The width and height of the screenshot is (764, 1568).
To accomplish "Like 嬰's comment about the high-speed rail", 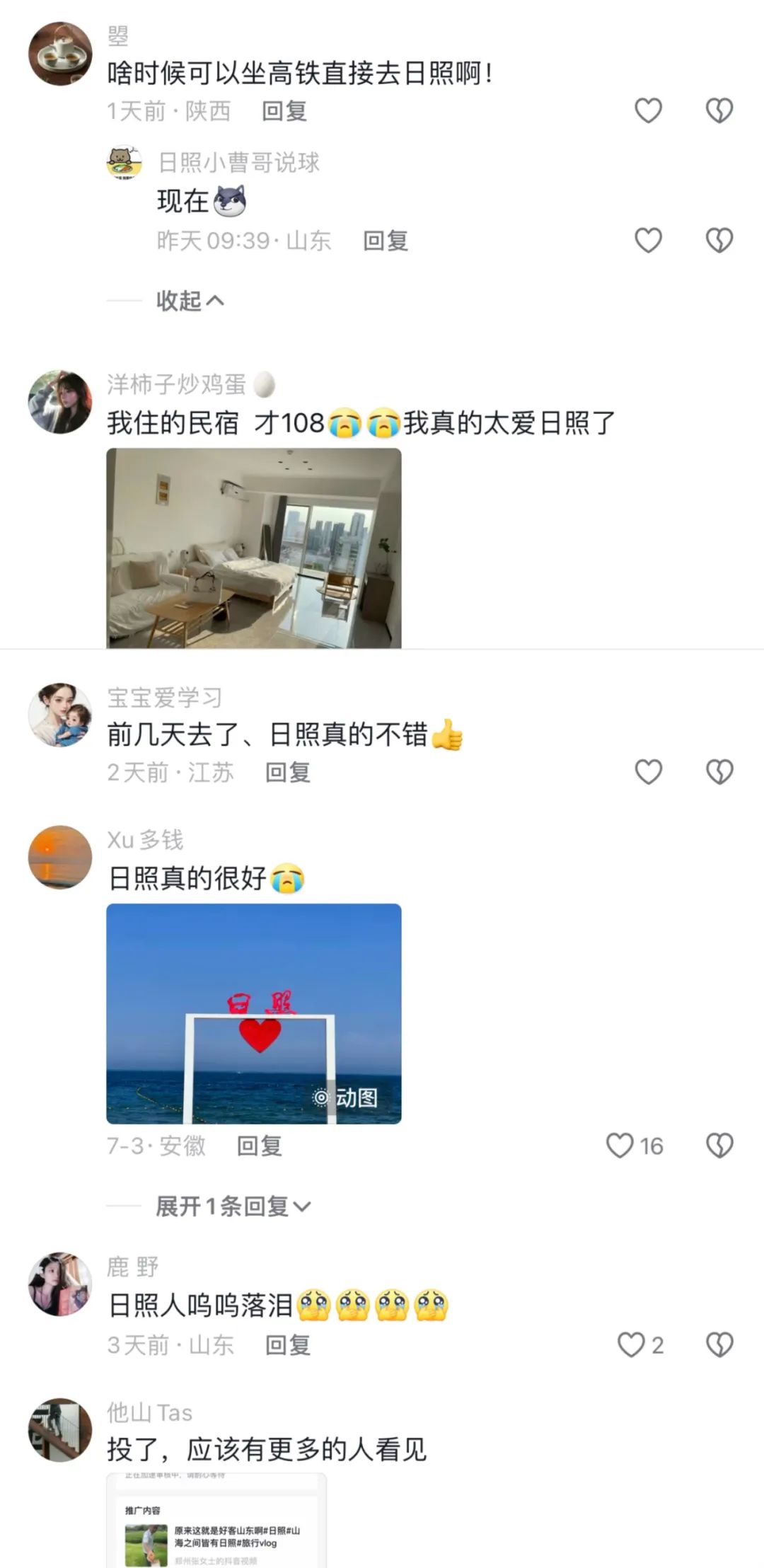I will click(x=648, y=110).
